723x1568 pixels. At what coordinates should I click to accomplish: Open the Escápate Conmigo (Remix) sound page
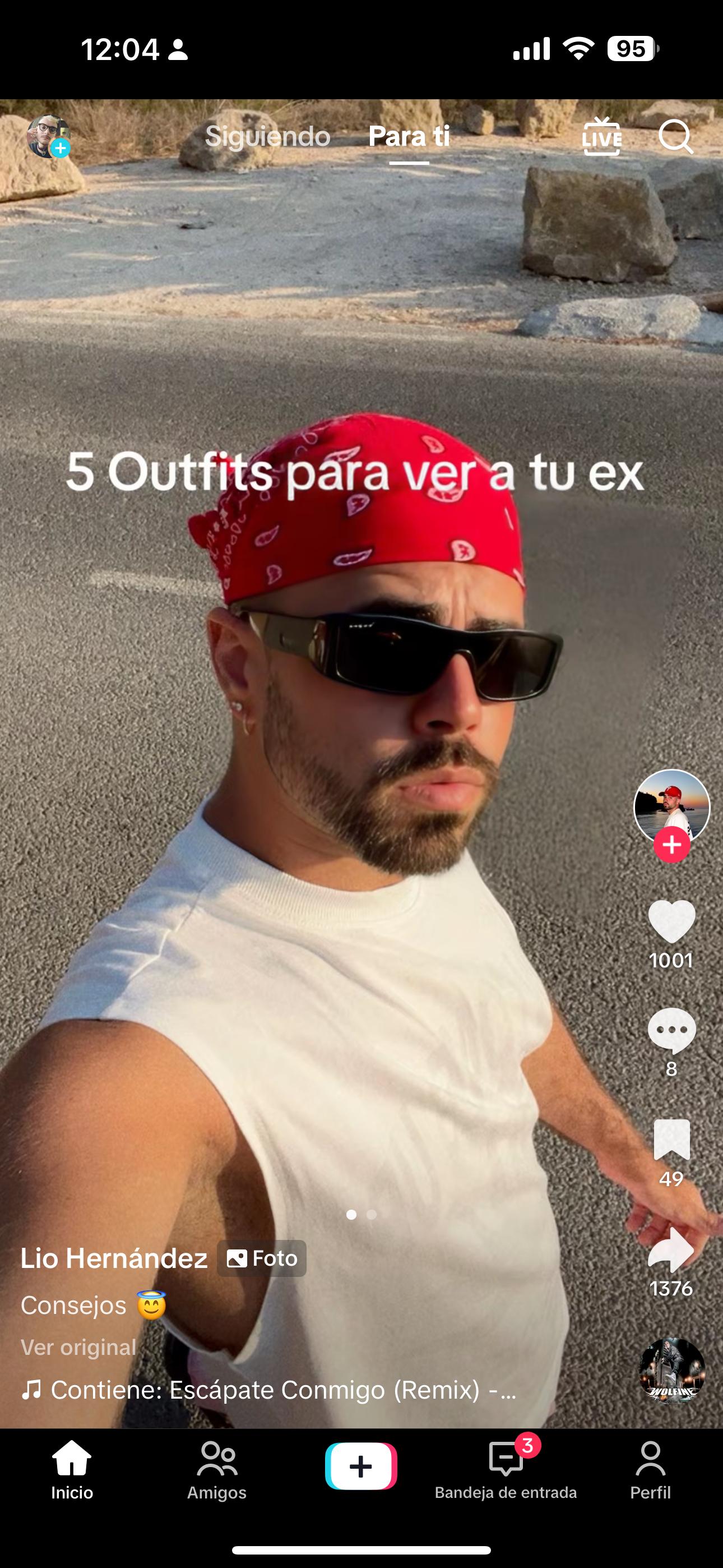[x=283, y=1390]
